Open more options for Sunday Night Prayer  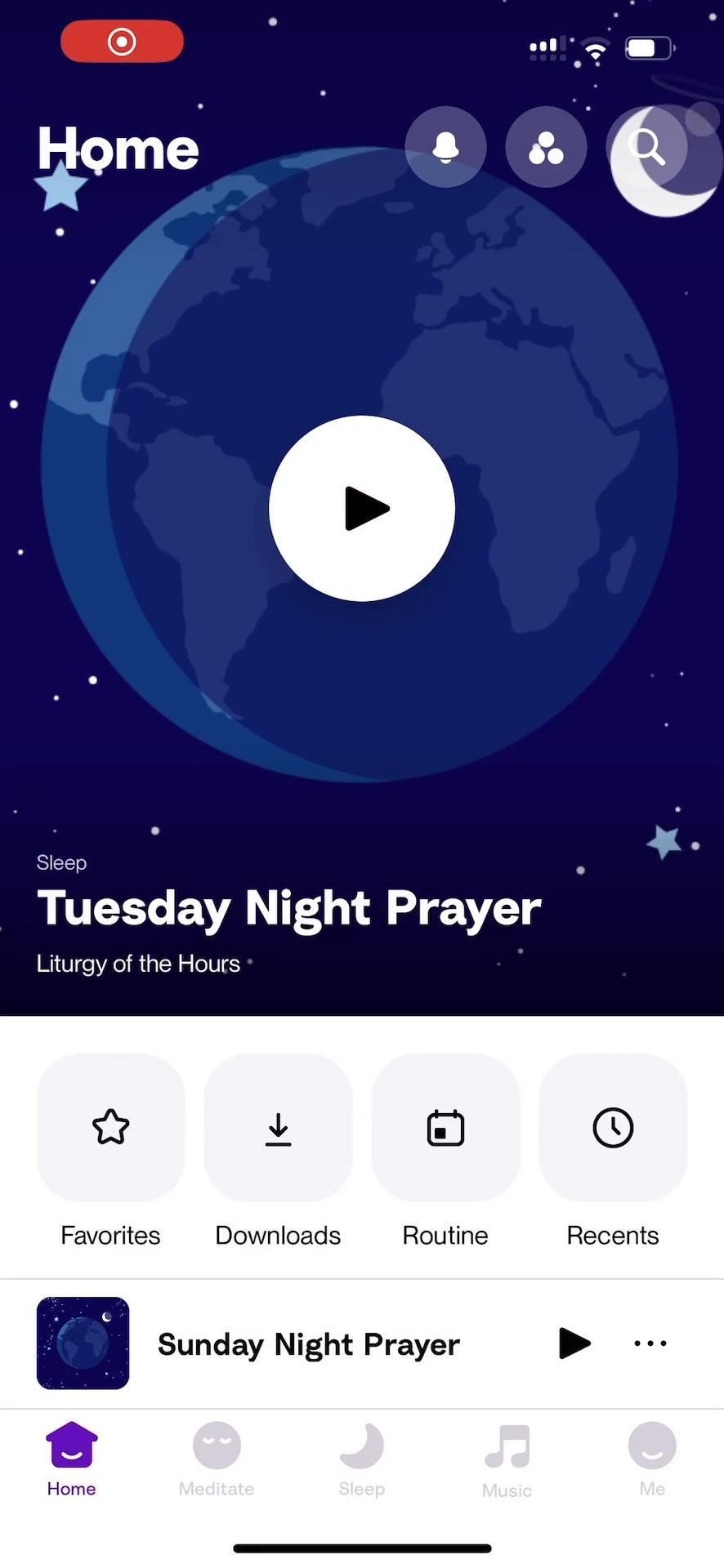(649, 1343)
